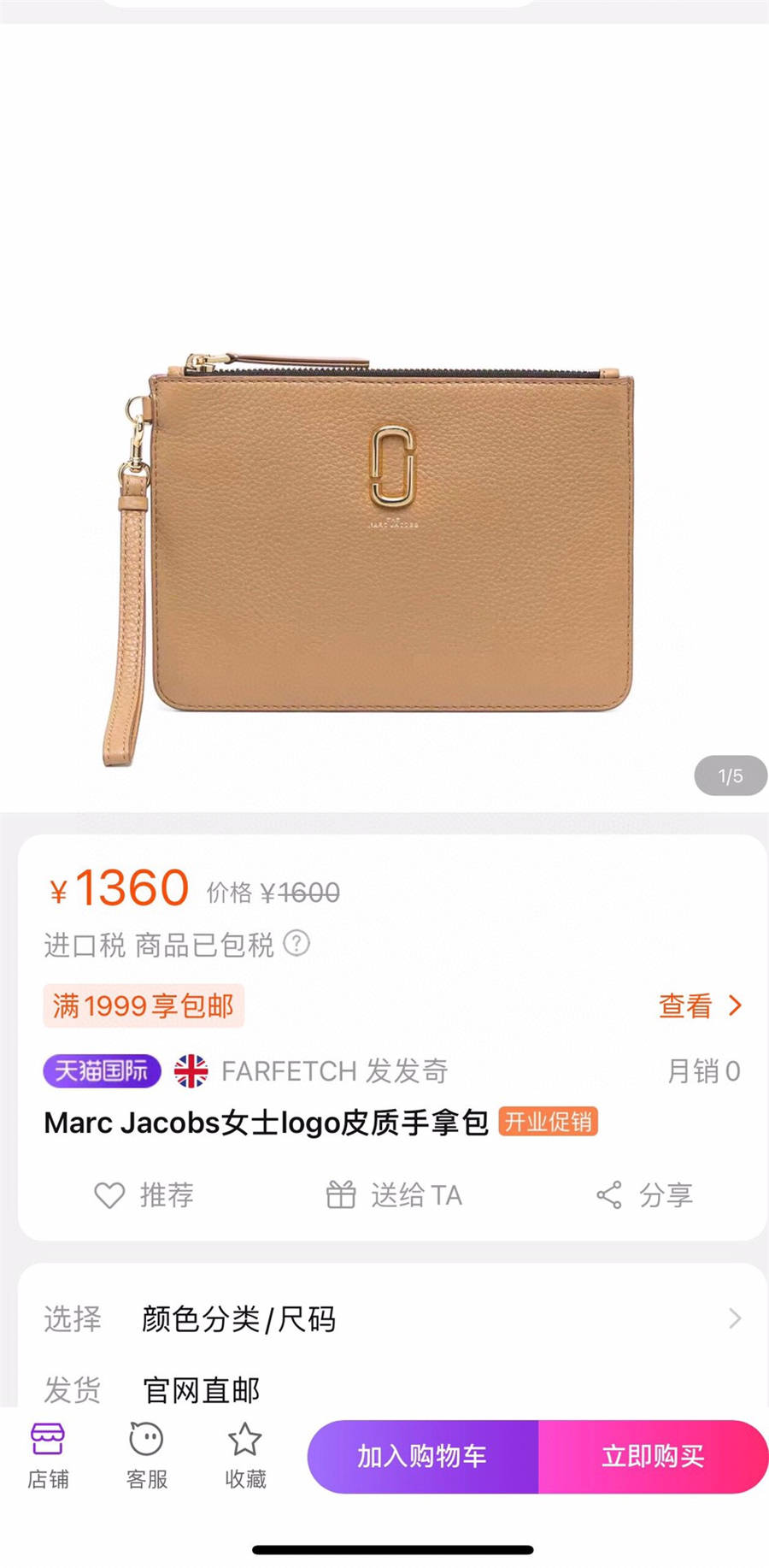The width and height of the screenshot is (769, 1568).
Task: Save item with 收藏 star
Action: click(245, 1456)
